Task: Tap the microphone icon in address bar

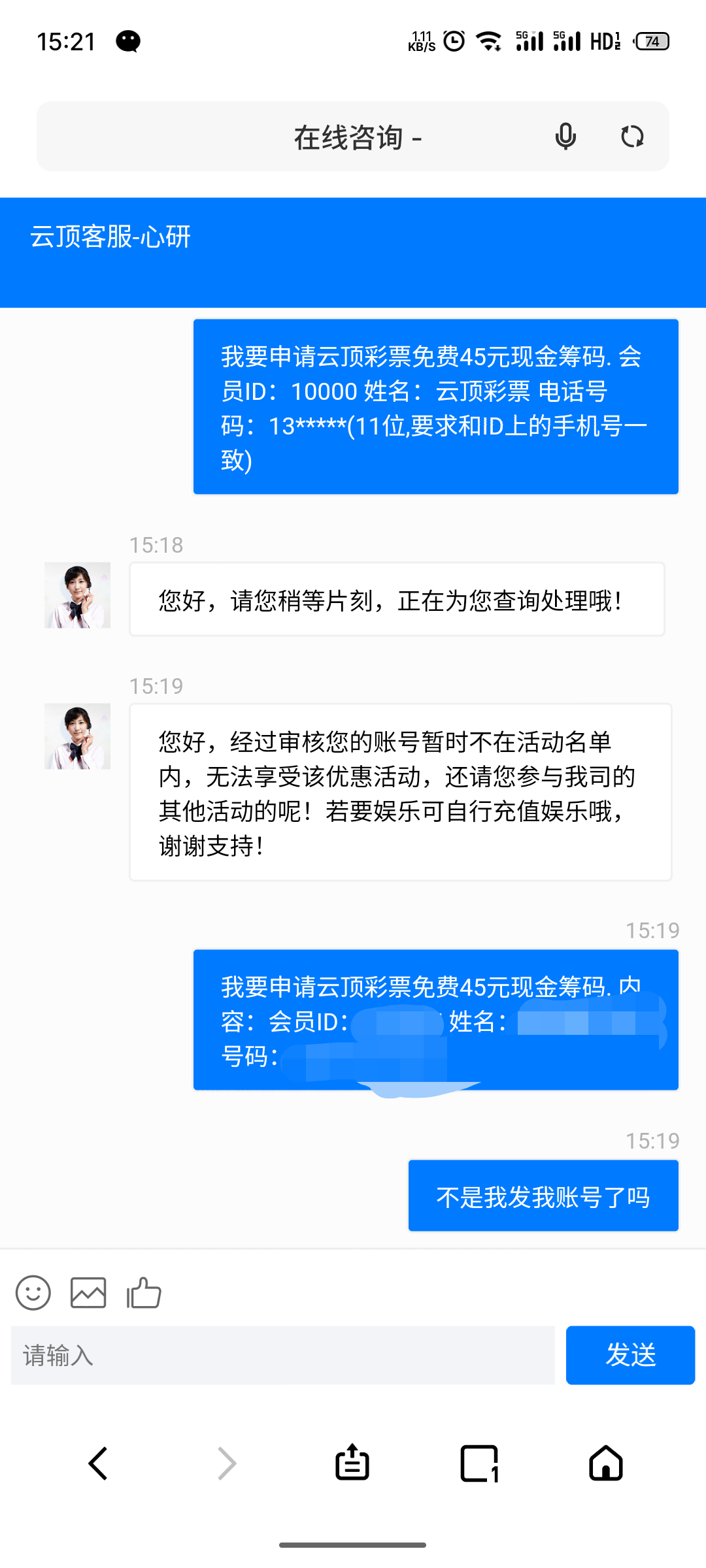Action: click(565, 137)
